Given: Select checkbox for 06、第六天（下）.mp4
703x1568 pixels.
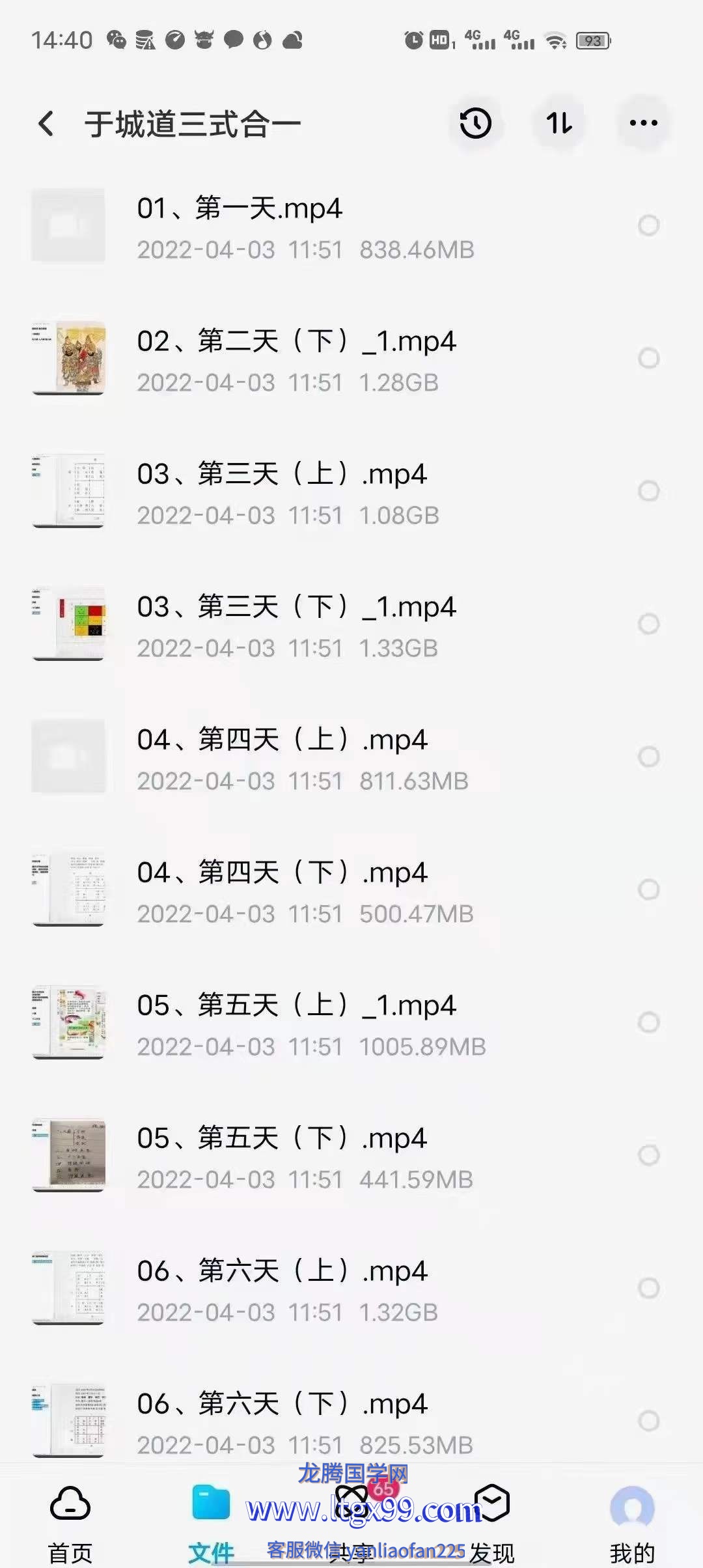Looking at the screenshot, I should point(648,1421).
